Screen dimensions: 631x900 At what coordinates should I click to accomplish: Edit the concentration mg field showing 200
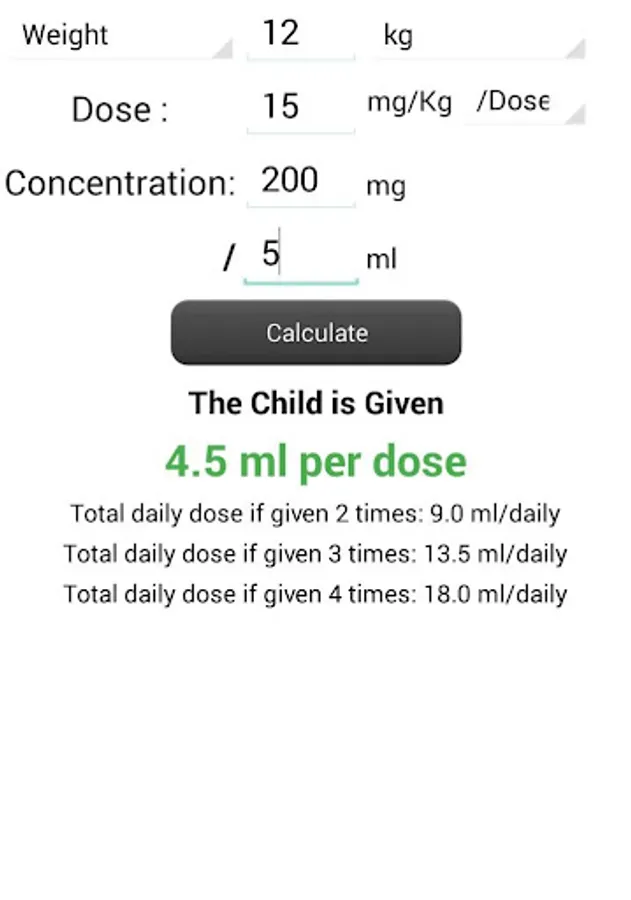[x=300, y=181]
